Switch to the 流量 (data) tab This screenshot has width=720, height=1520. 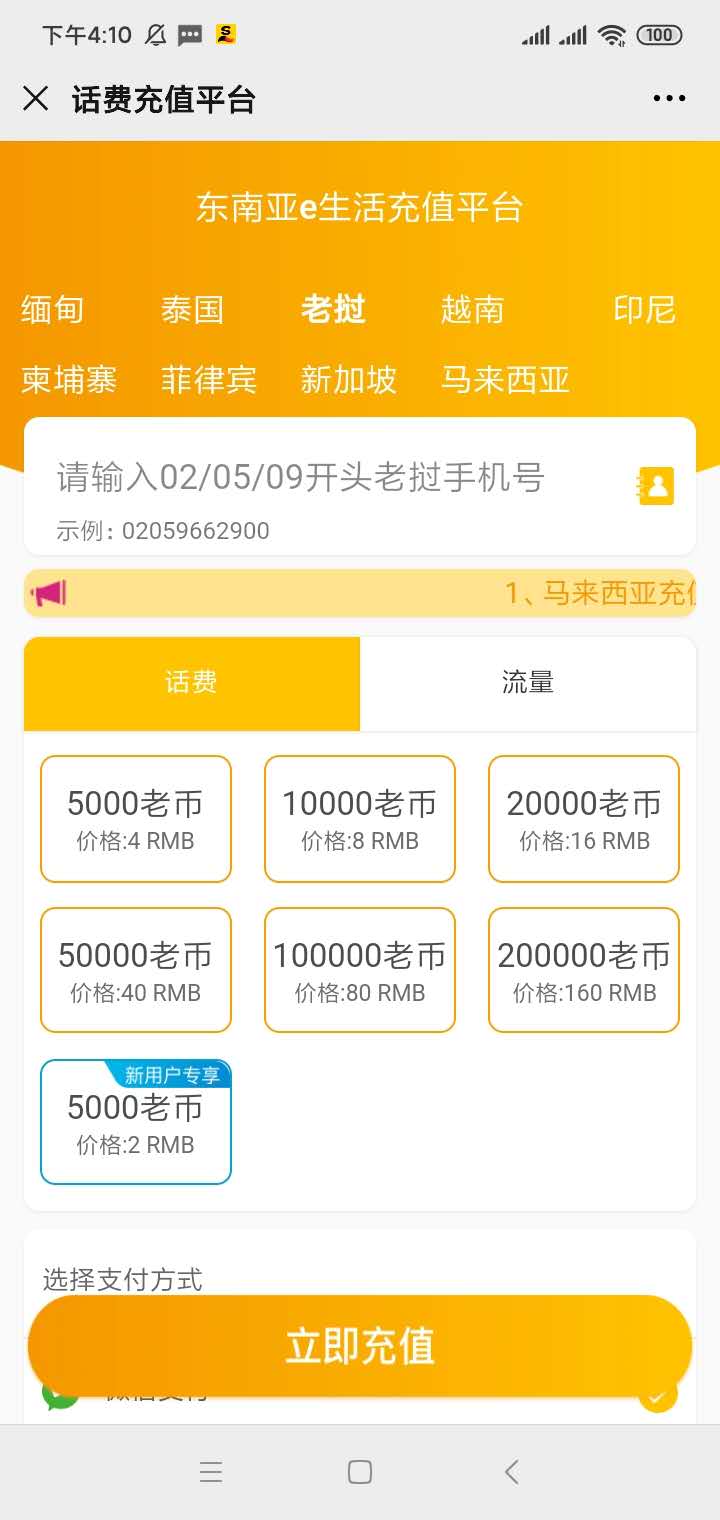(528, 683)
